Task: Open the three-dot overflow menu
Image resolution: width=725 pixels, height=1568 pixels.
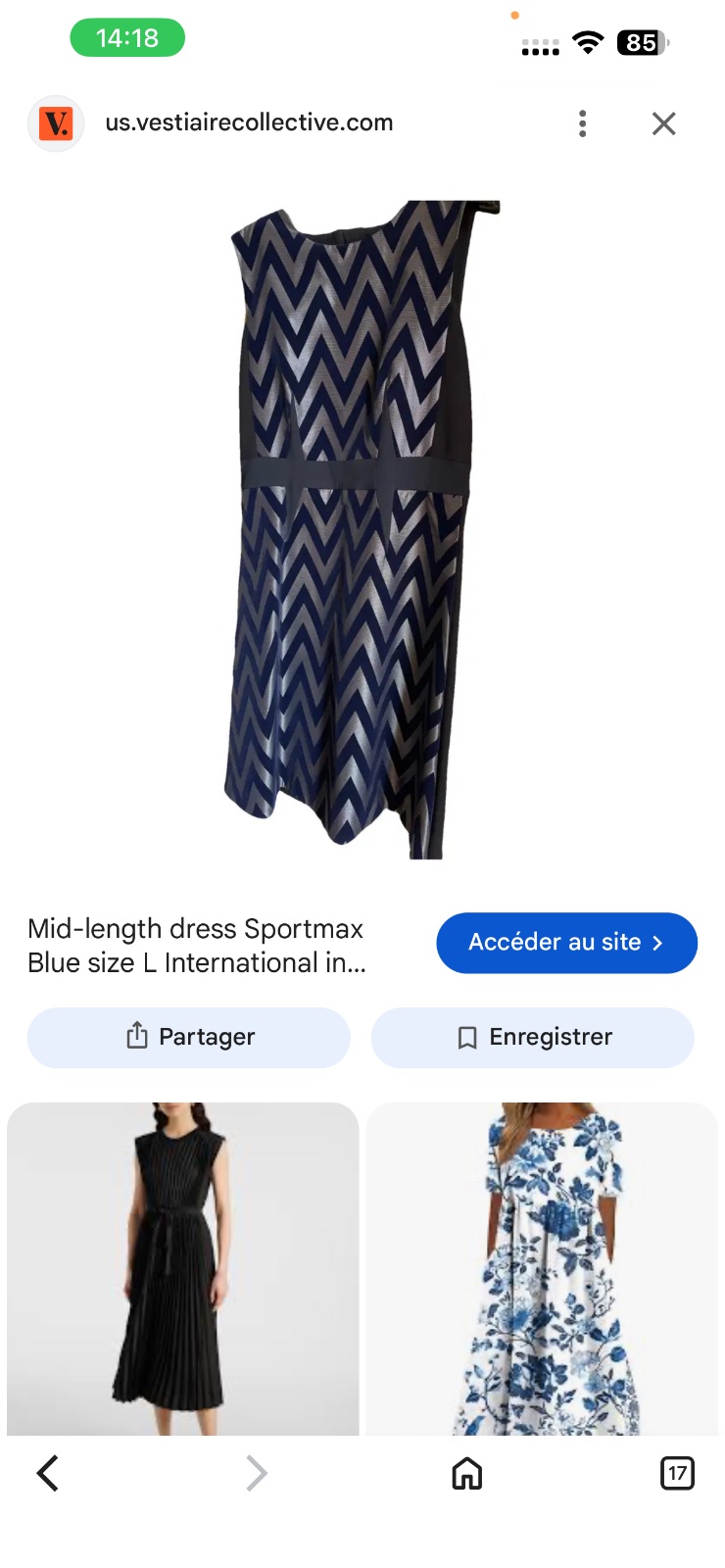Action: [583, 123]
